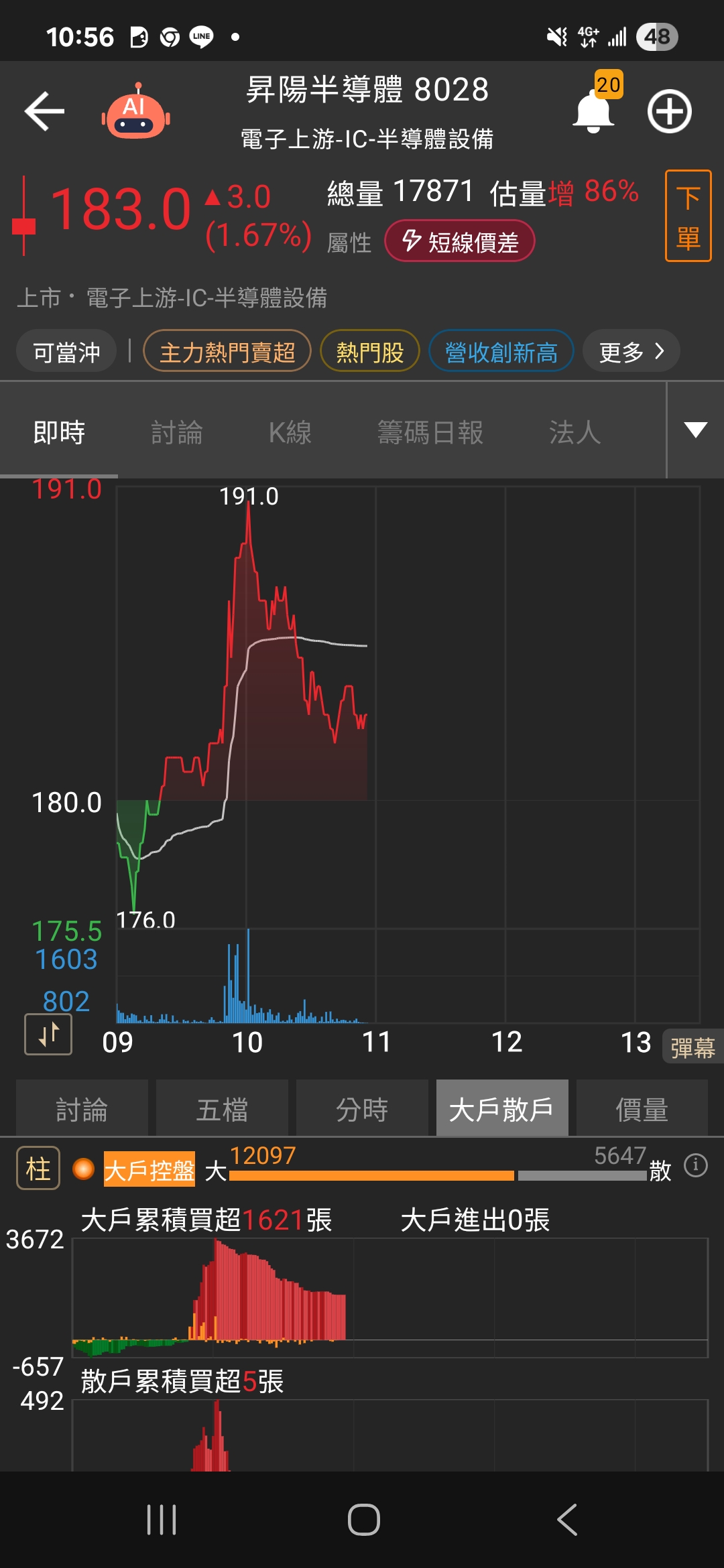Switch to the 五檔 sub-tab
The height and width of the screenshot is (1568, 724).
222,1110
